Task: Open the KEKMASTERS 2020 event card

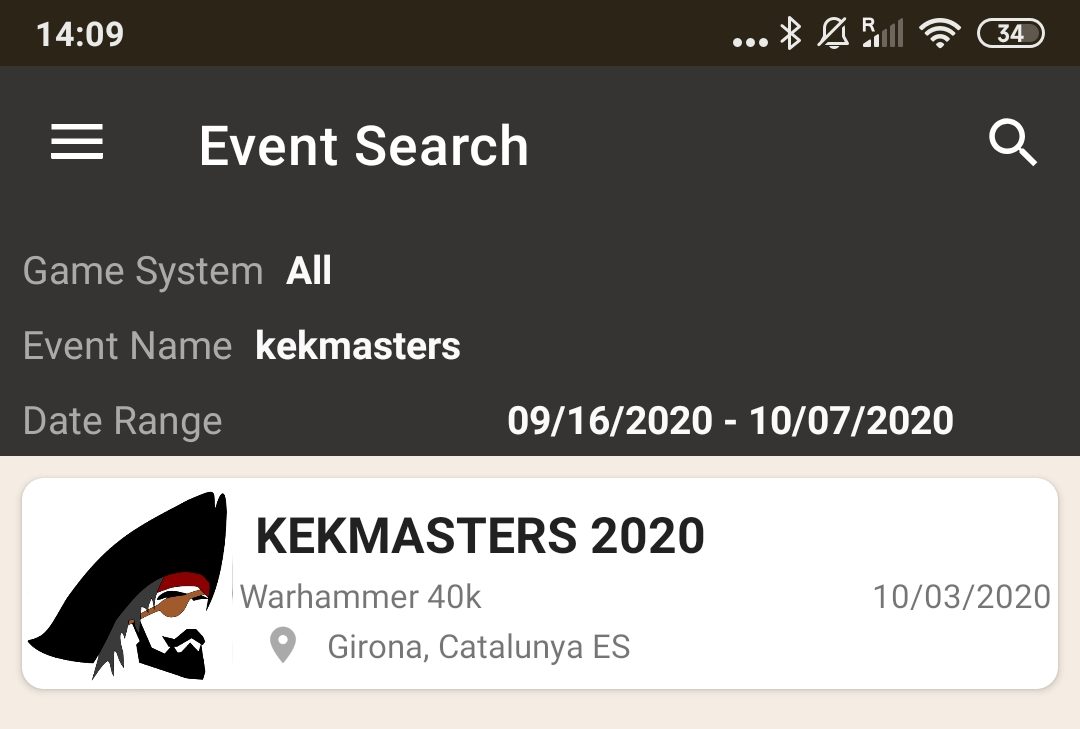Action: point(540,584)
